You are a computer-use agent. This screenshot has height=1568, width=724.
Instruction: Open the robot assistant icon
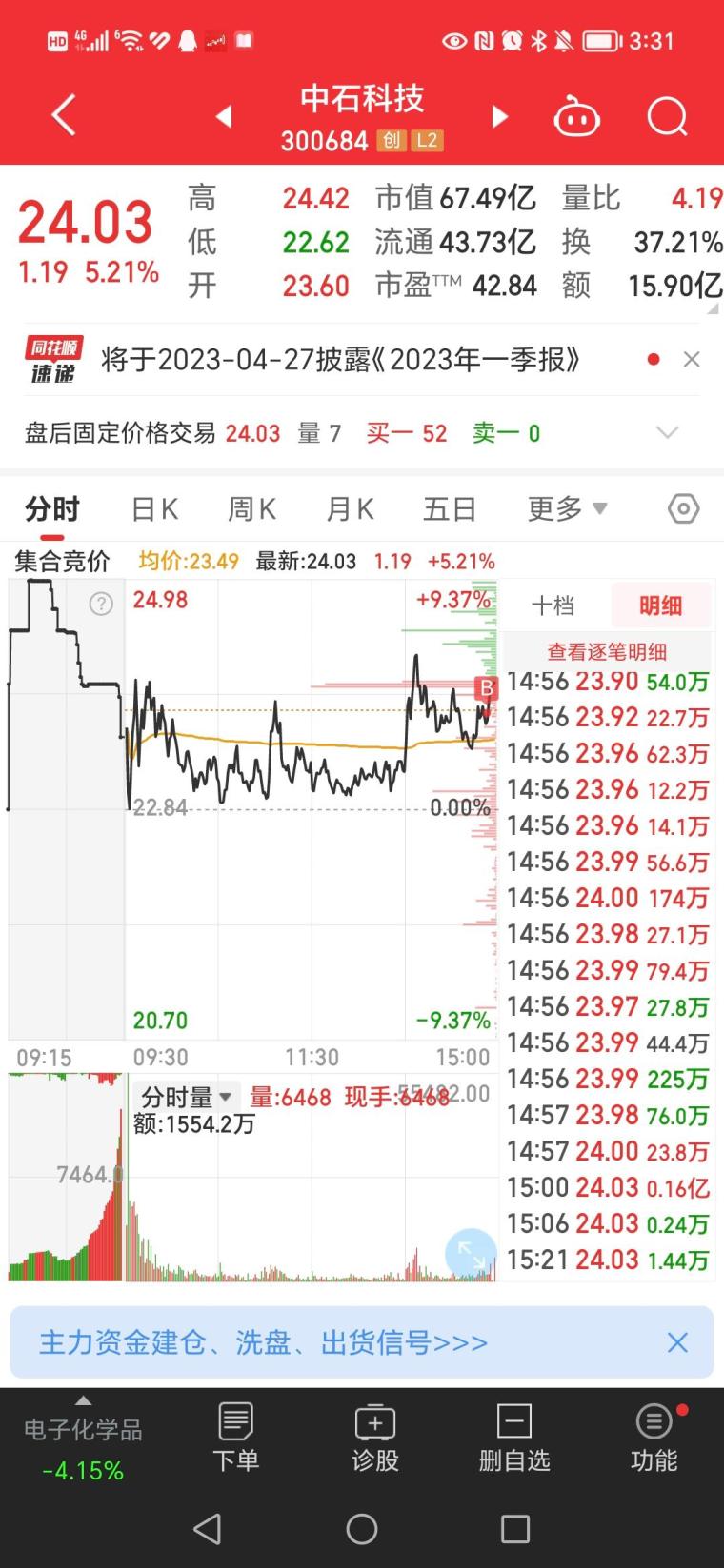pos(577,117)
